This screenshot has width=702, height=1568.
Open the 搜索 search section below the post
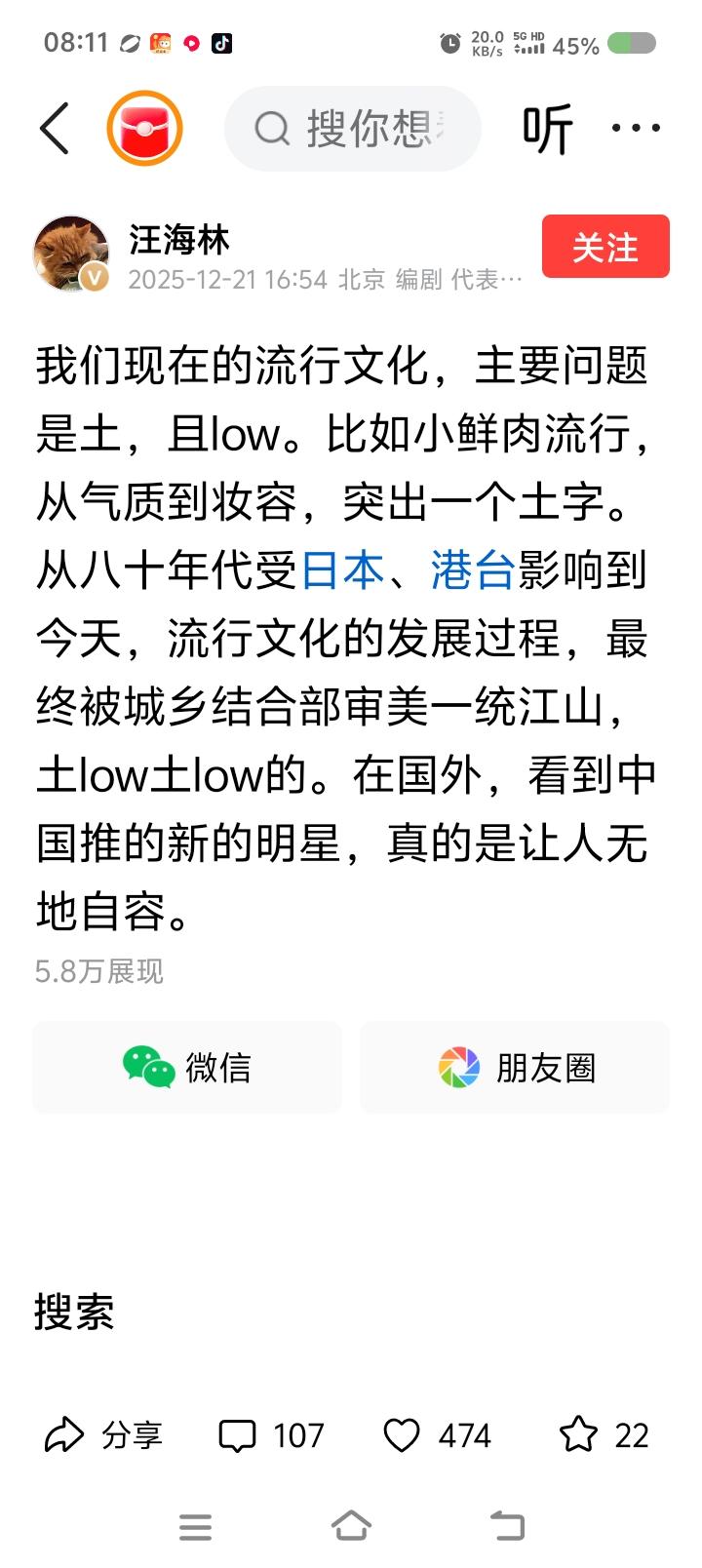[x=74, y=1313]
